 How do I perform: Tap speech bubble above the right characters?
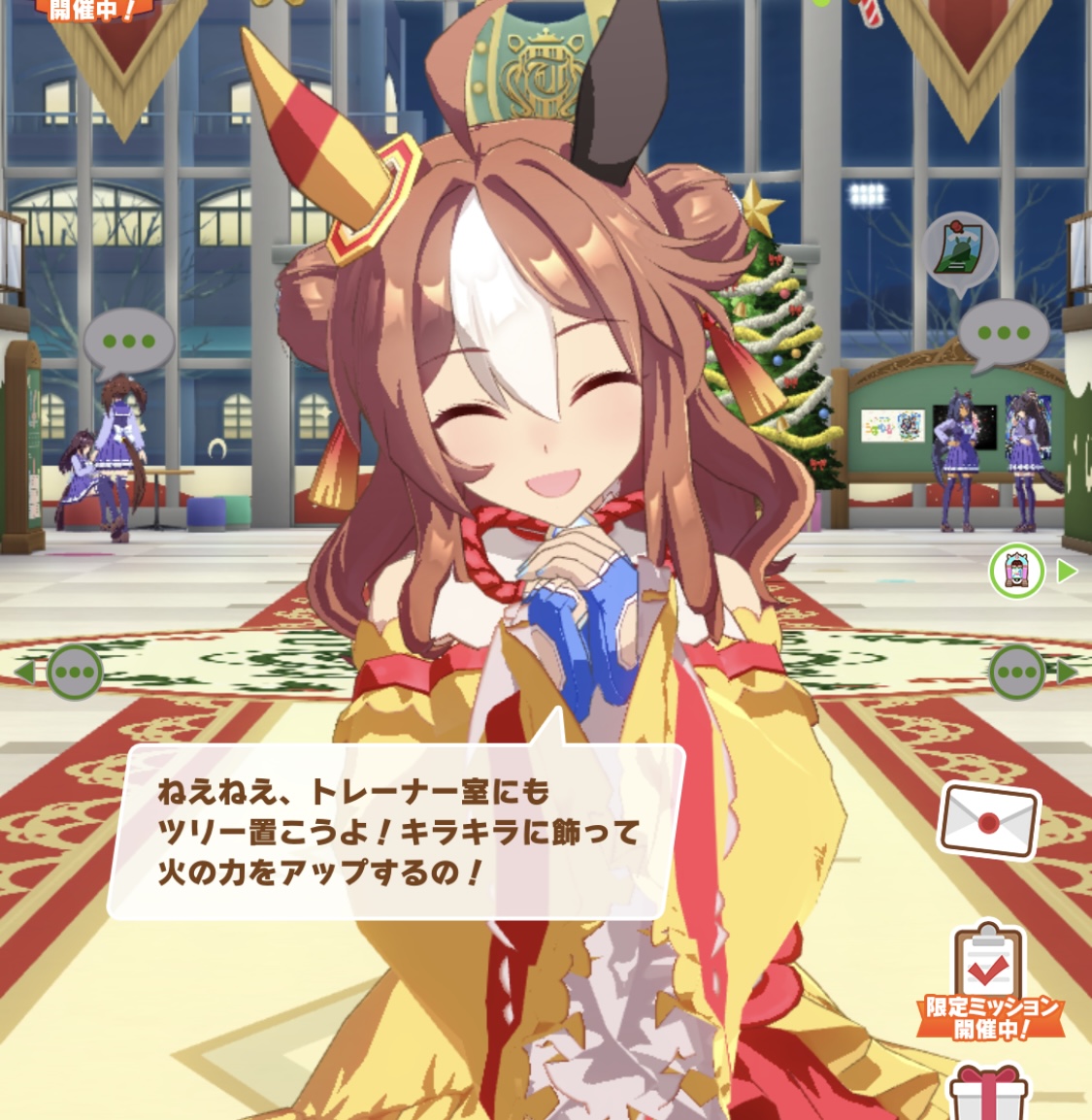tap(1004, 333)
